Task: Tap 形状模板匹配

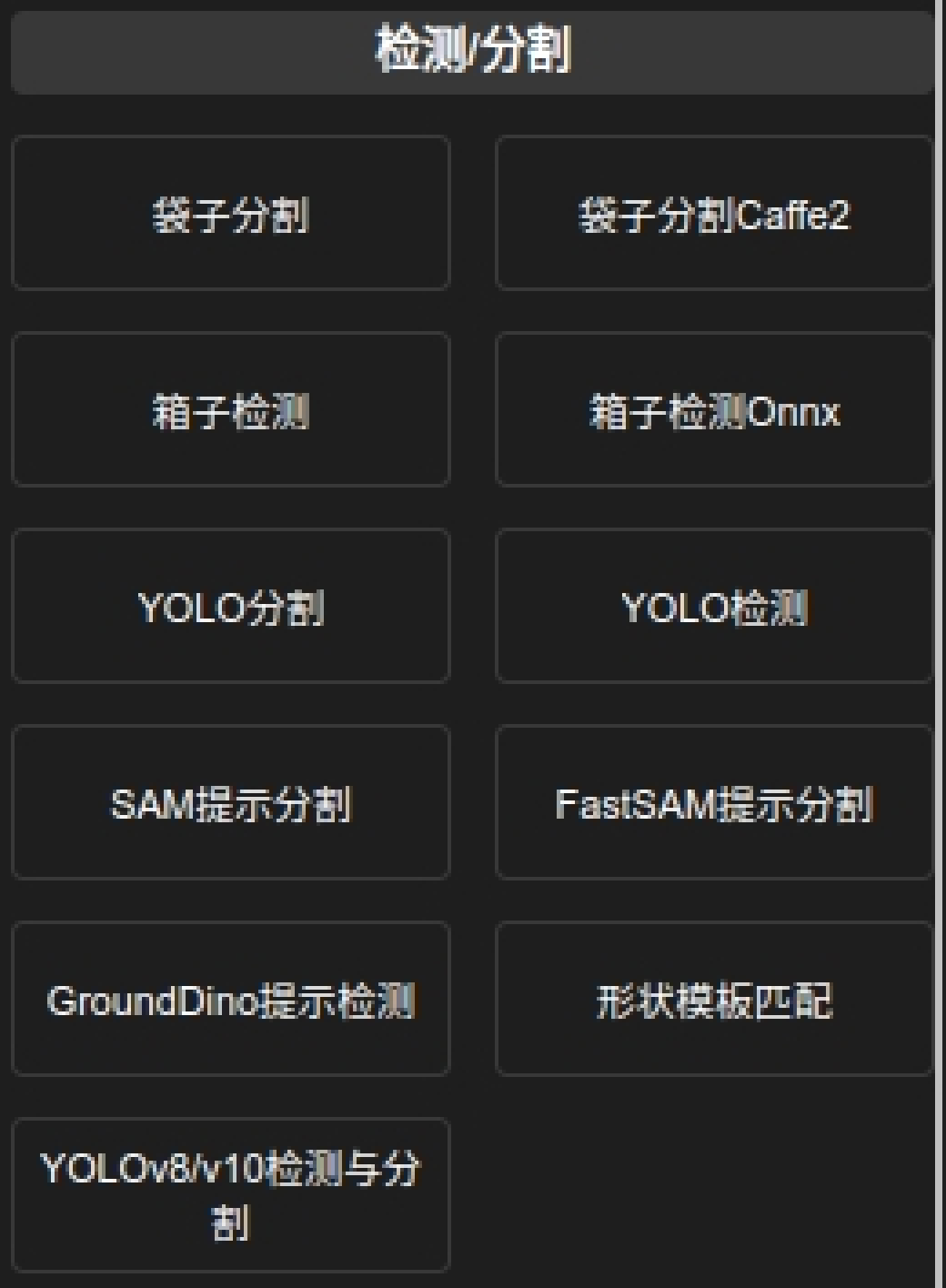Action: (714, 1000)
